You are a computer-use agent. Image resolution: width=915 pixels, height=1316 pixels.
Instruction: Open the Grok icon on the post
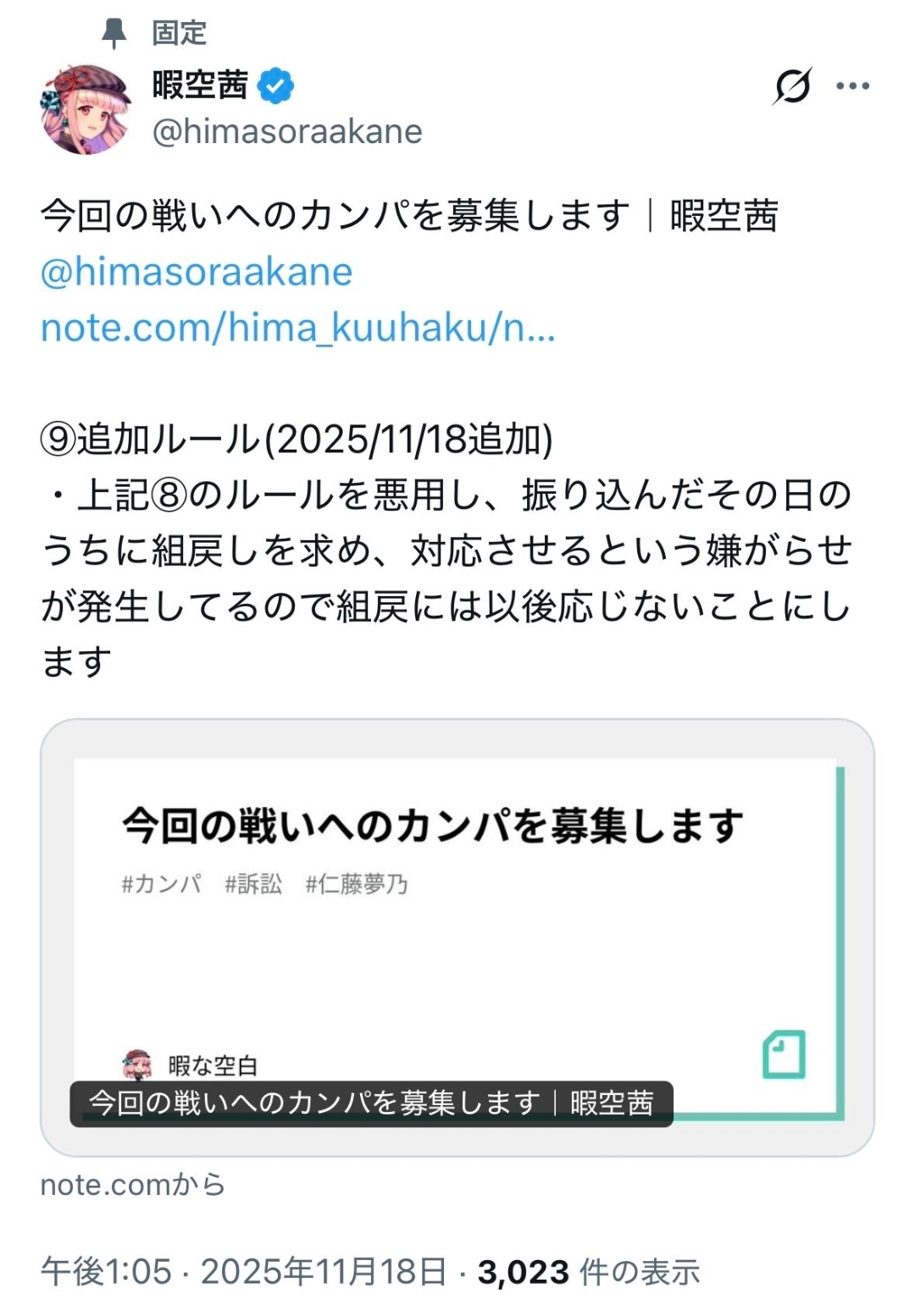(x=792, y=86)
